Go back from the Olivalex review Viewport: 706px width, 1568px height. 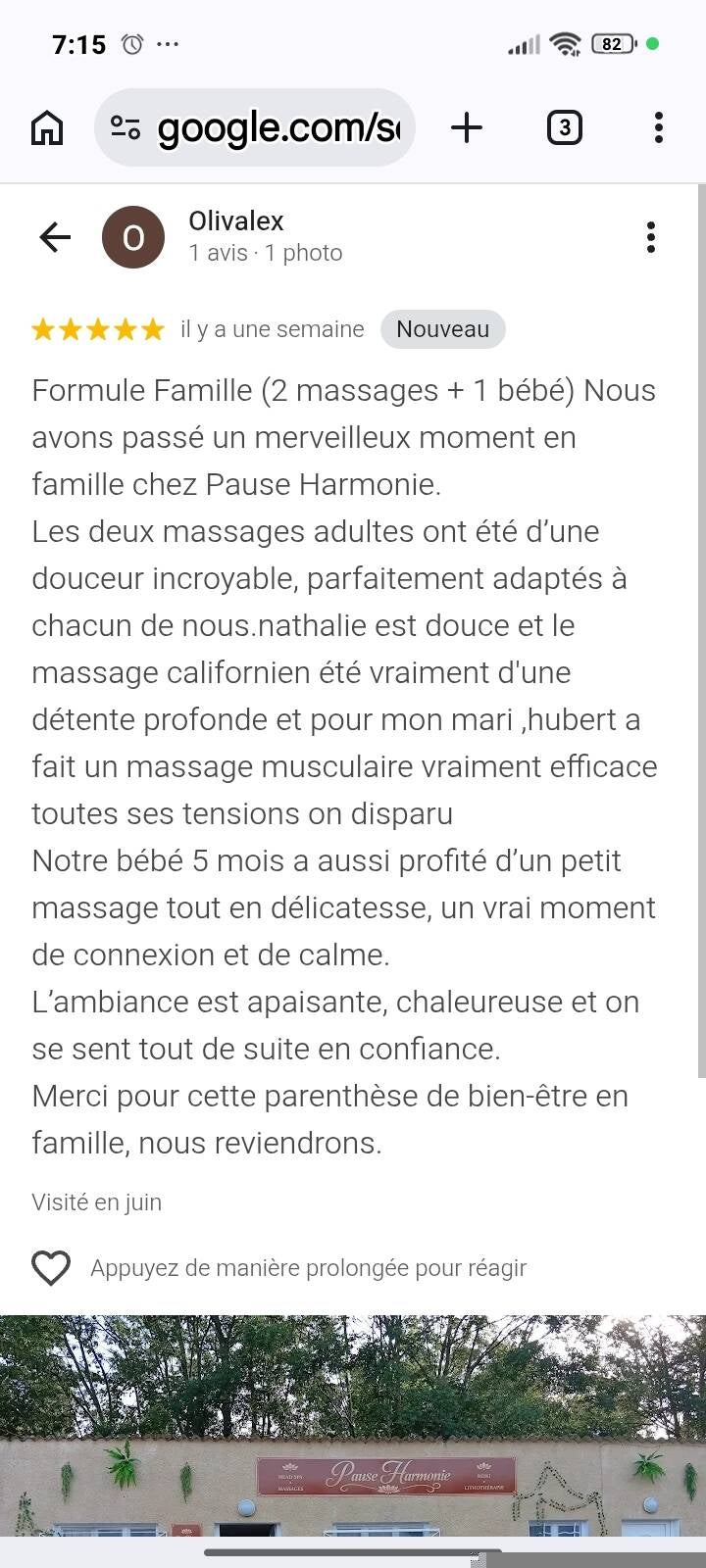coord(55,237)
